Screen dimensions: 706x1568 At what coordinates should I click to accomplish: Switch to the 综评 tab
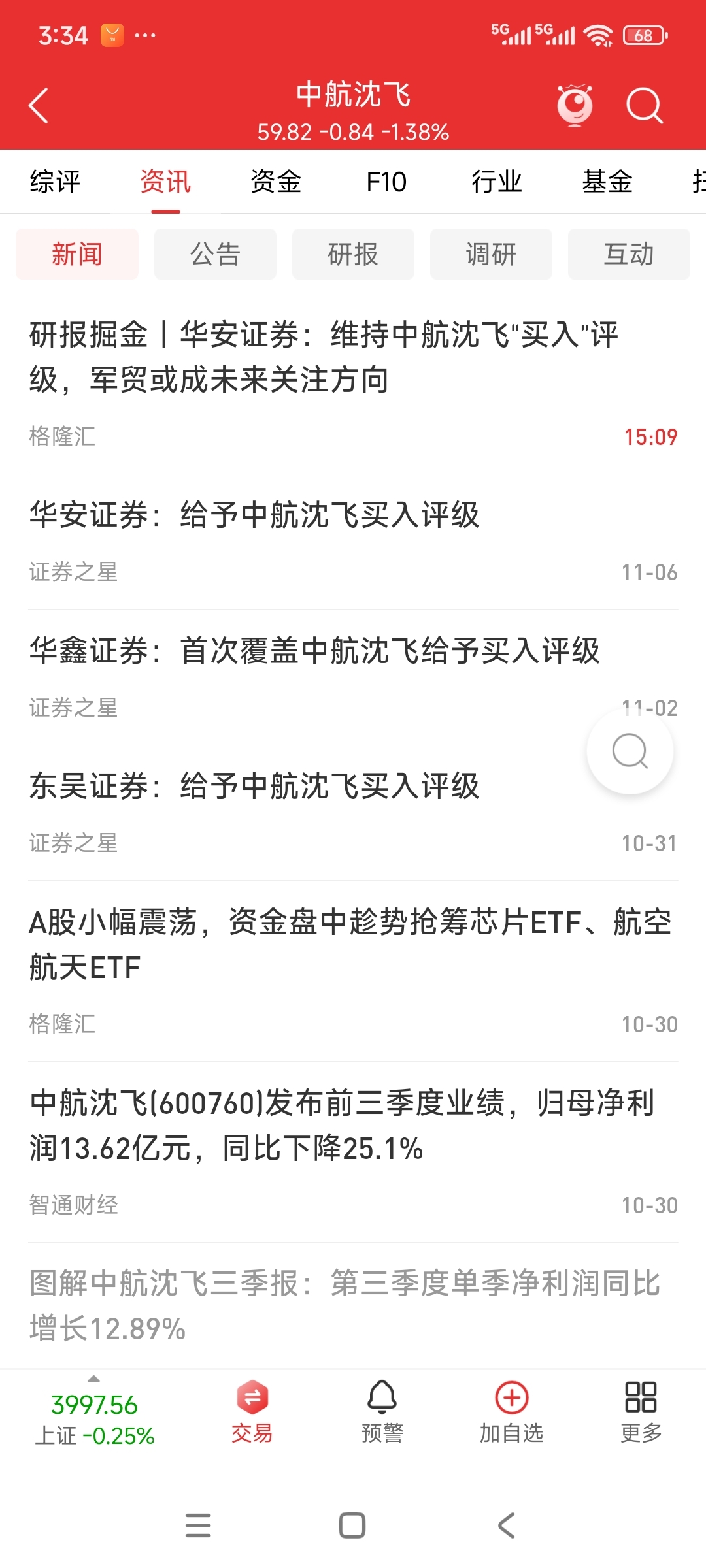pyautogui.click(x=55, y=182)
